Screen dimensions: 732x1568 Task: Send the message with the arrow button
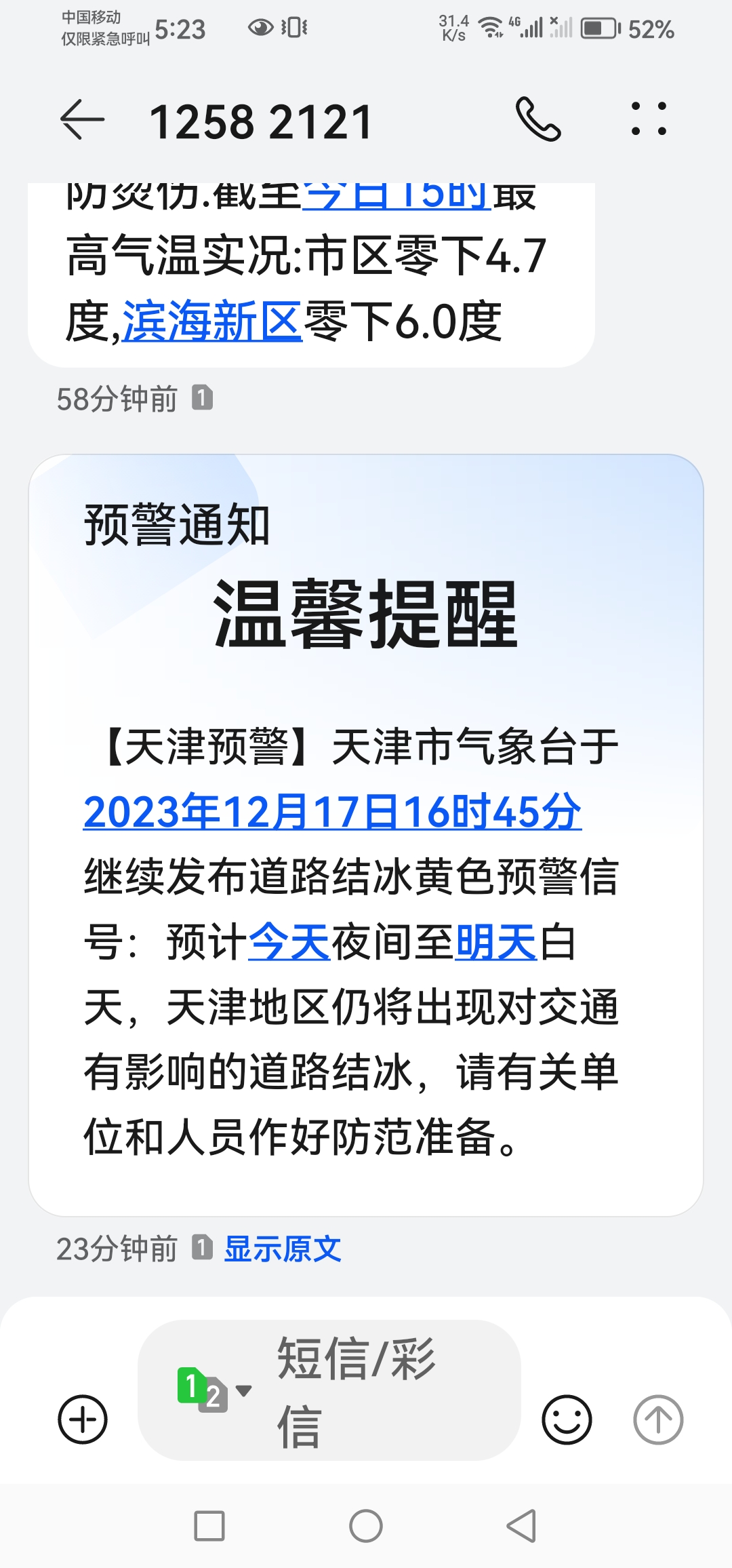click(658, 1419)
